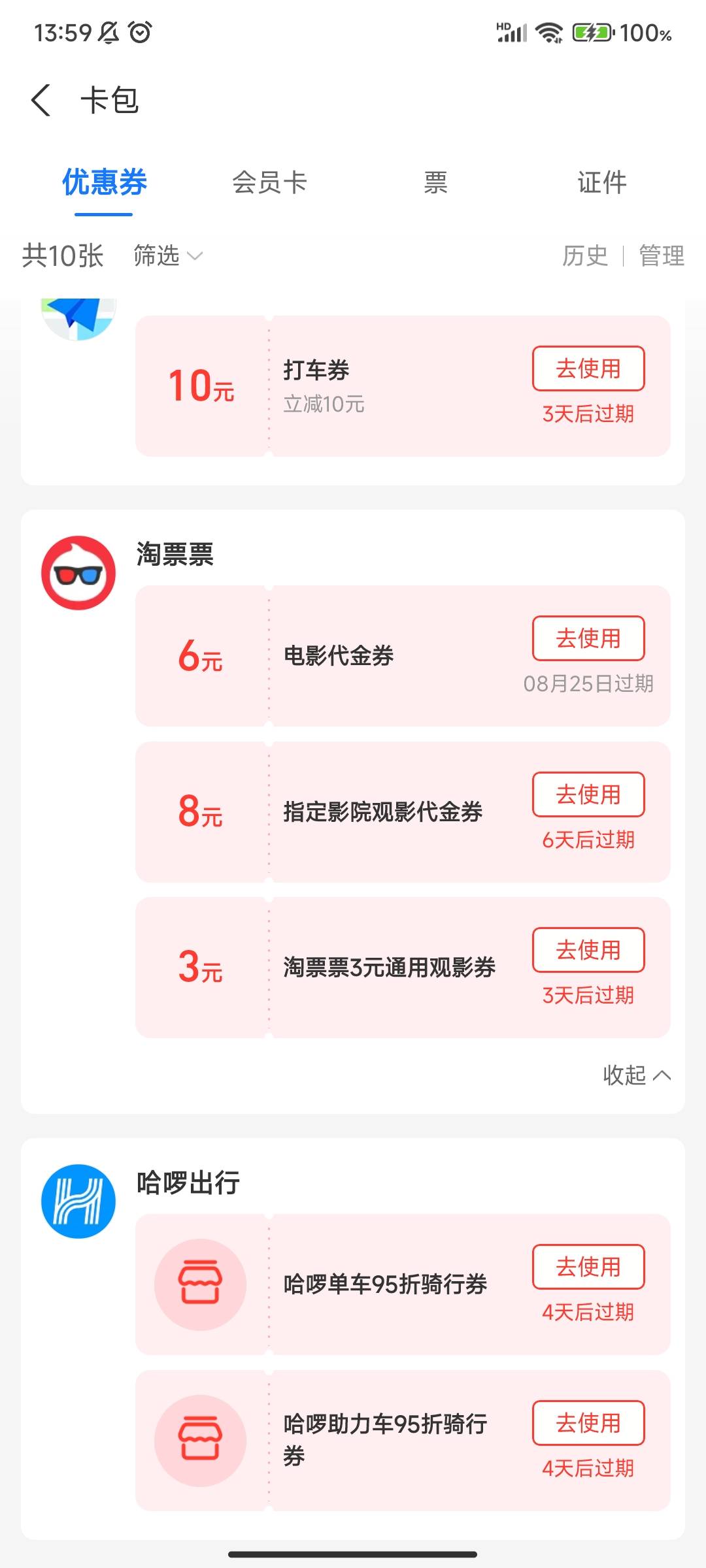The image size is (706, 1568).
Task: Use the 淘票票3元通用观影券
Action: [x=588, y=950]
